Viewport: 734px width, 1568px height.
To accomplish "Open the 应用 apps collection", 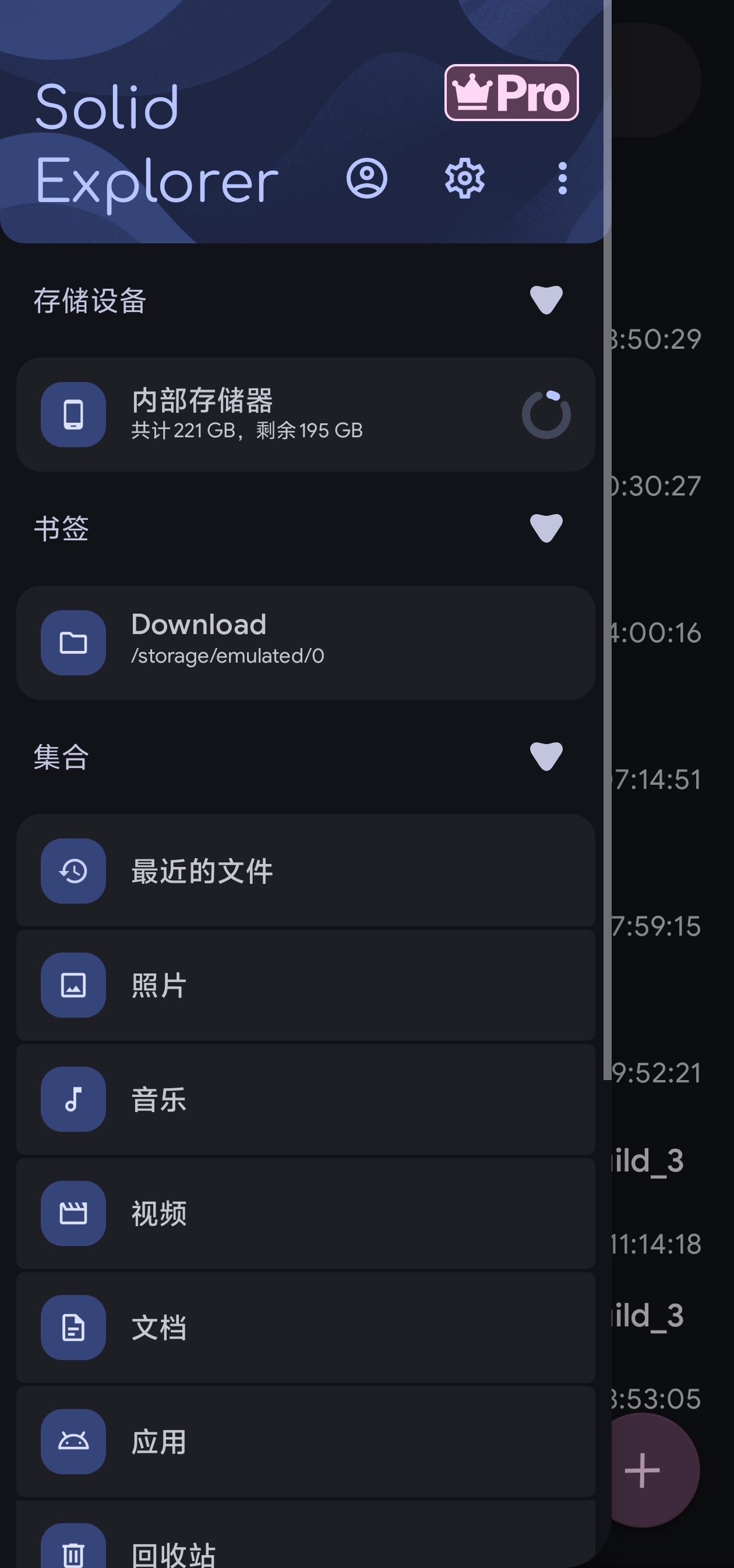I will [x=305, y=1442].
